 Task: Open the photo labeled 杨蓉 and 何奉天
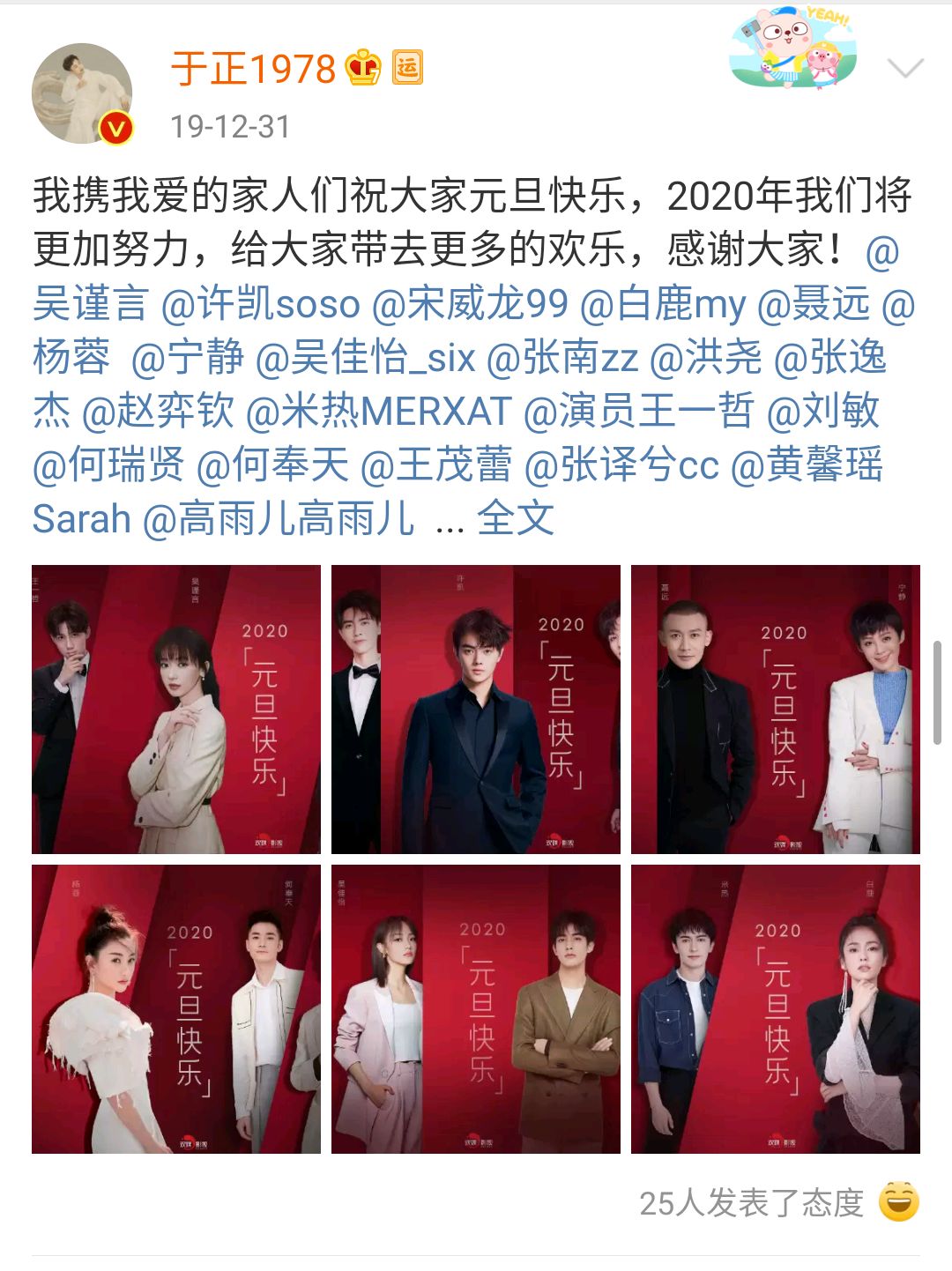point(176,1009)
